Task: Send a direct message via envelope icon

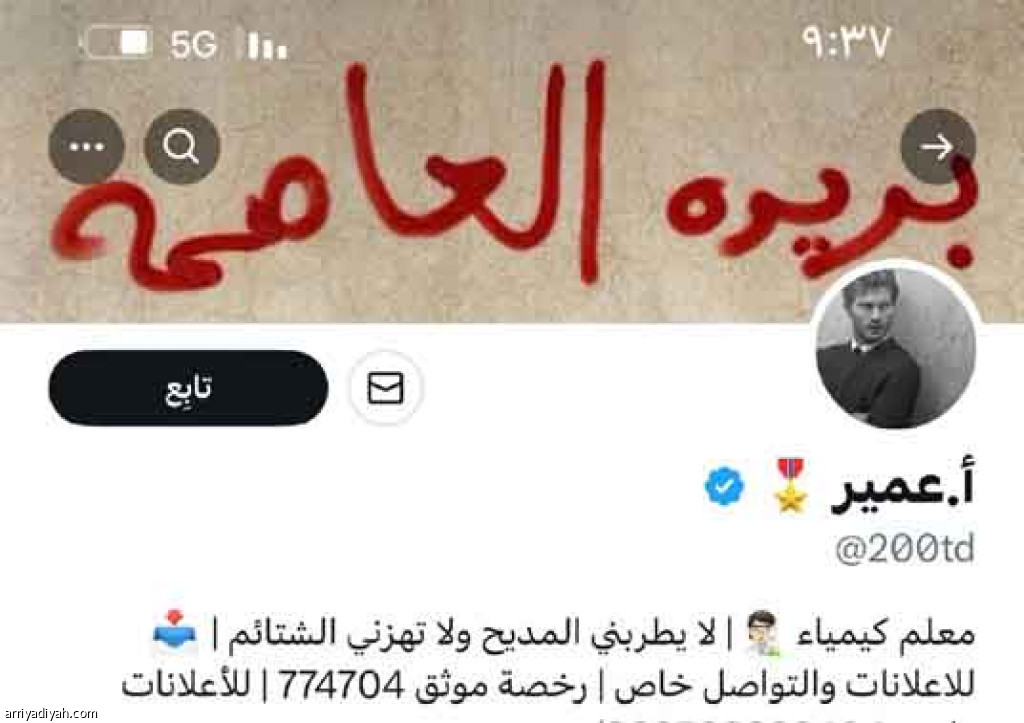Action: (x=386, y=388)
